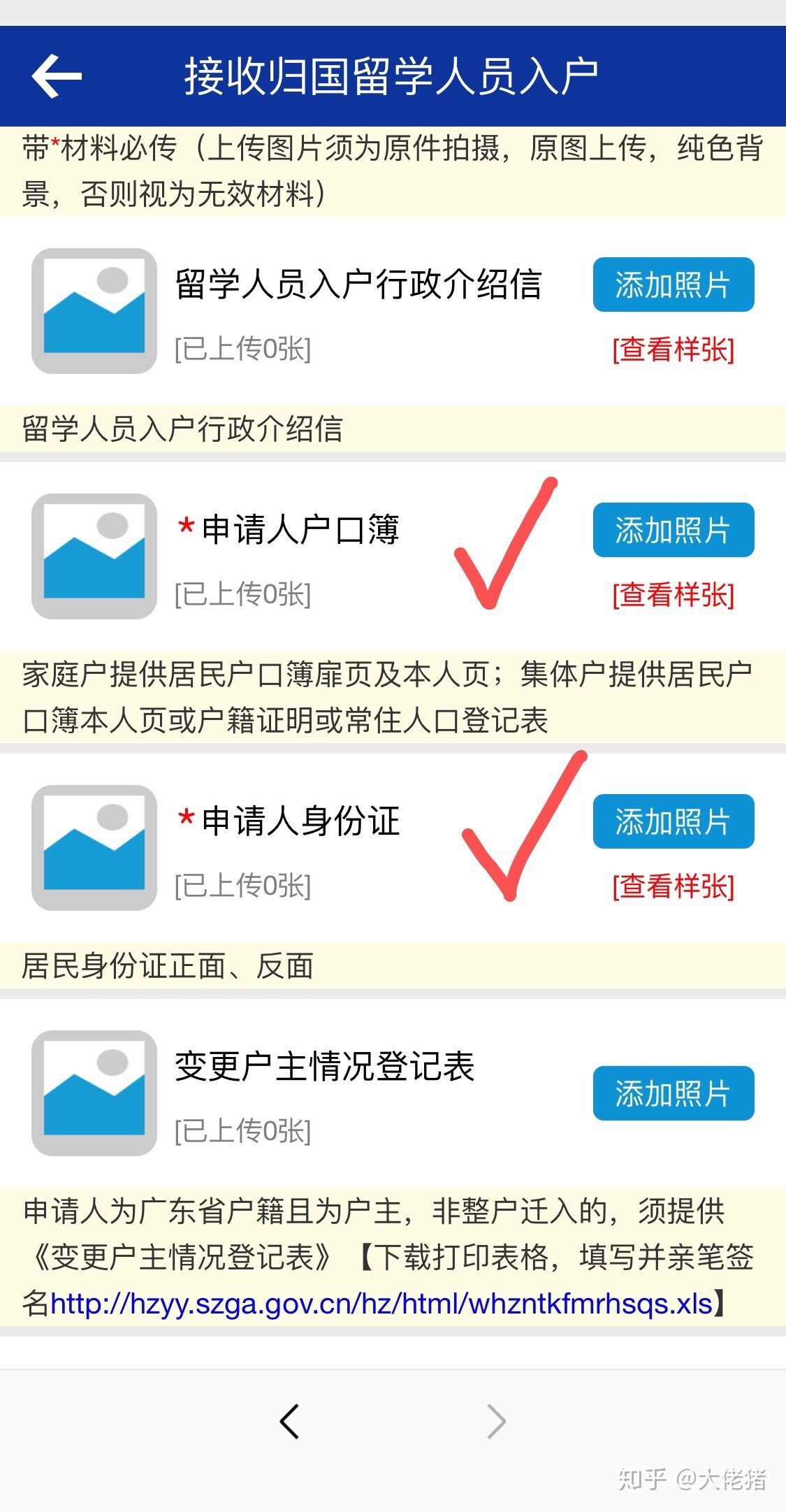The width and height of the screenshot is (786, 1512).
Task: View sample for 申请人身份证
Action: pyautogui.click(x=673, y=886)
